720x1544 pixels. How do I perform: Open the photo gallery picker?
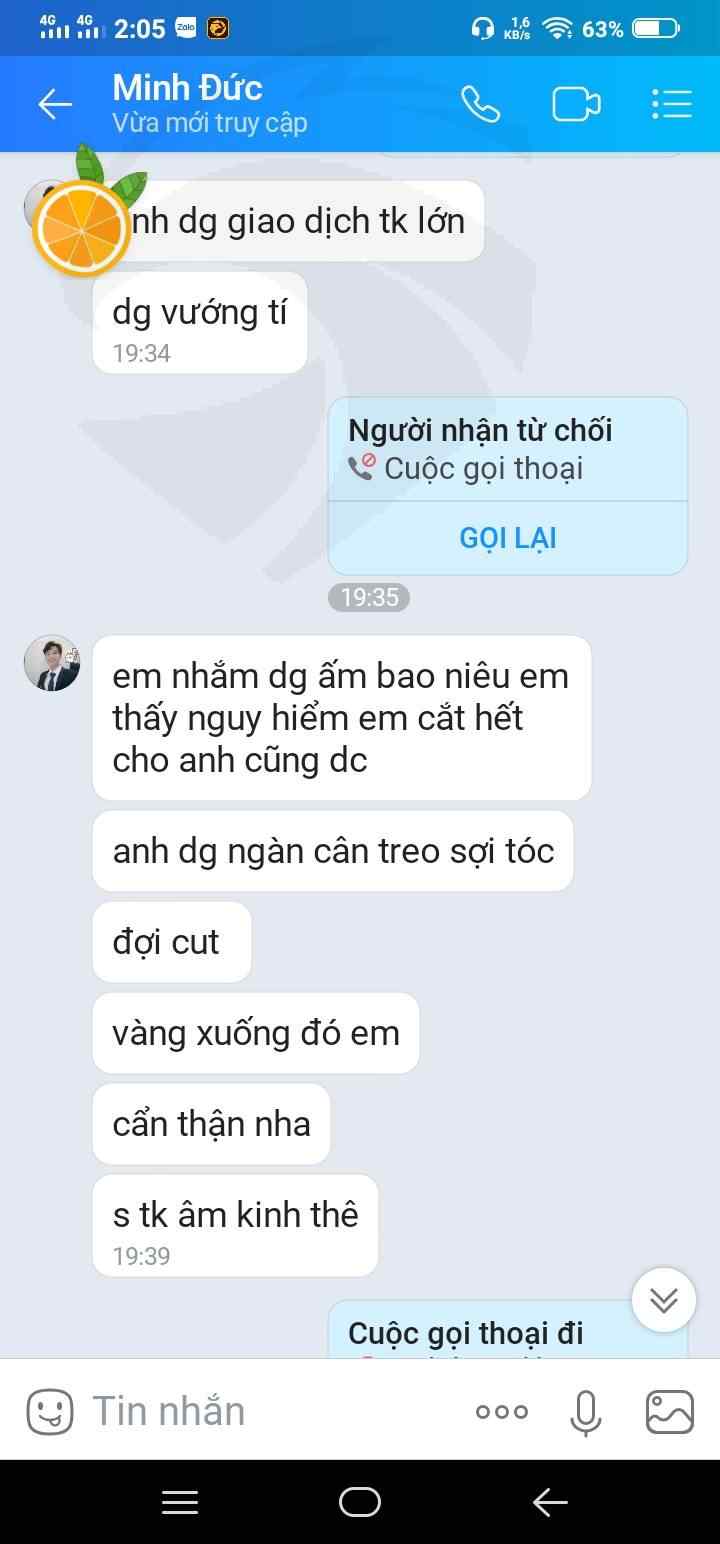point(670,1412)
